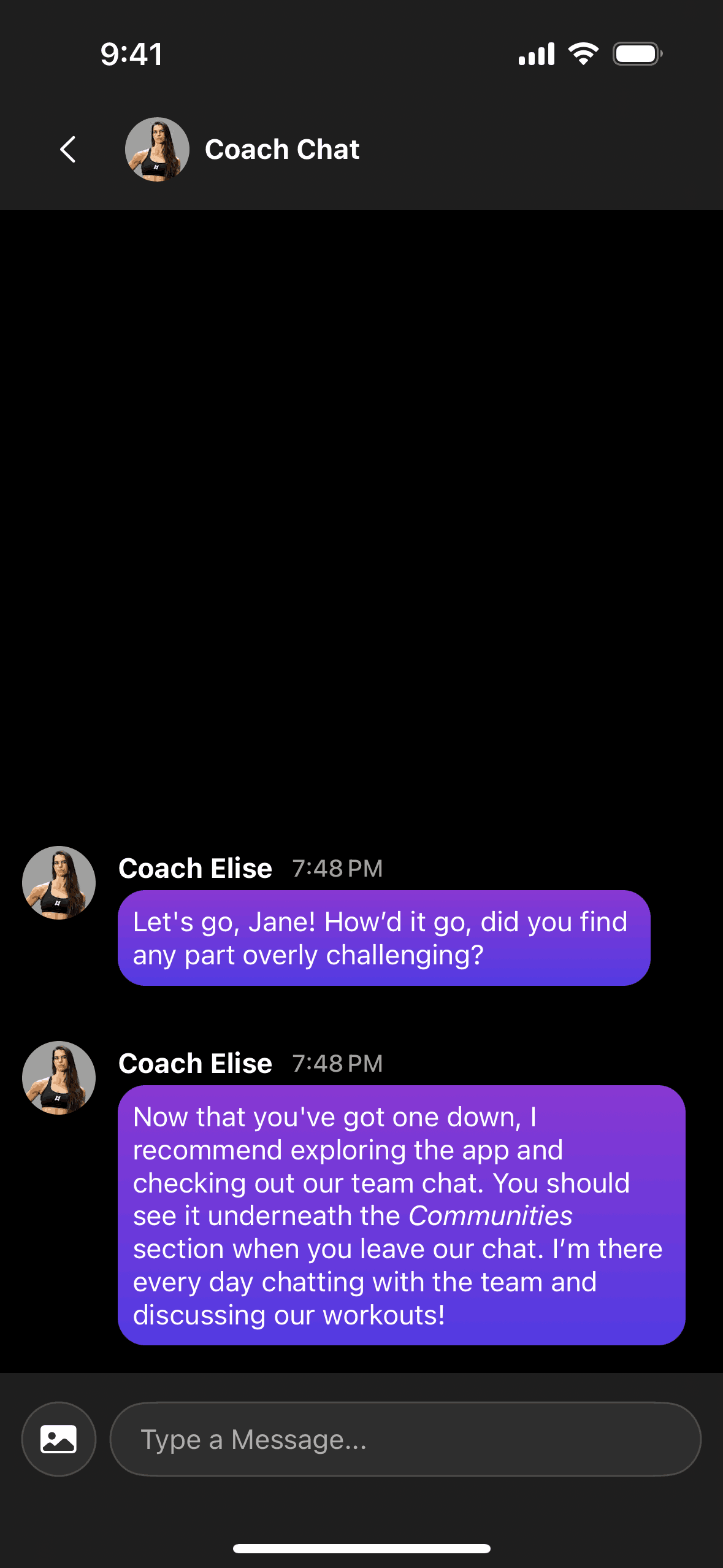Viewport: 723px width, 1568px height.
Task: Attach a photo to the chat
Action: coord(59,1439)
